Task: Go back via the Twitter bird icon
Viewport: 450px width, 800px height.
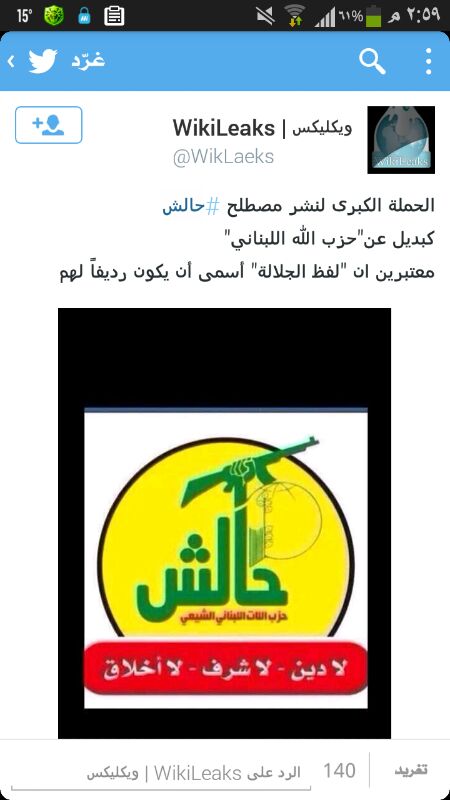Action: pyautogui.click(x=42, y=61)
